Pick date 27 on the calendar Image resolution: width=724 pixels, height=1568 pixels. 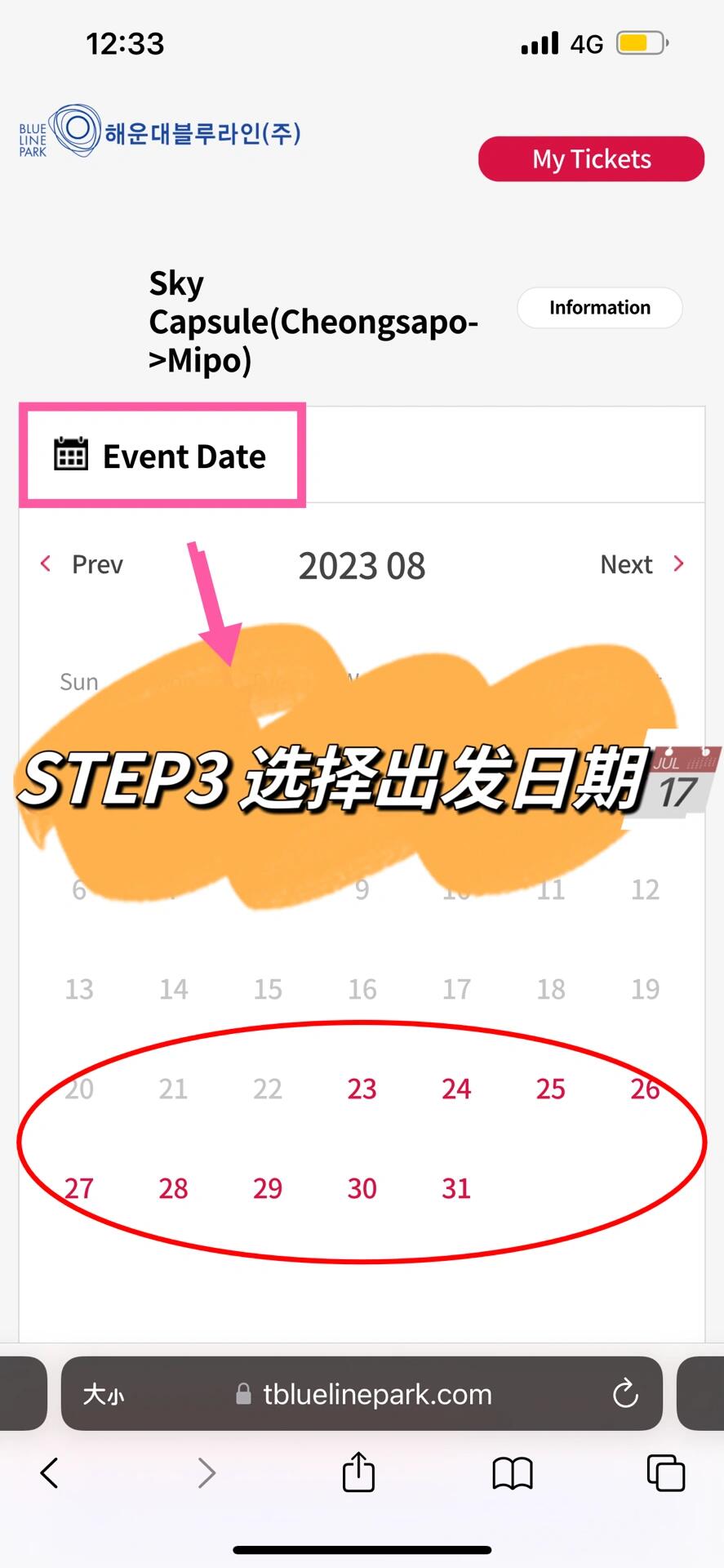pos(79,1188)
